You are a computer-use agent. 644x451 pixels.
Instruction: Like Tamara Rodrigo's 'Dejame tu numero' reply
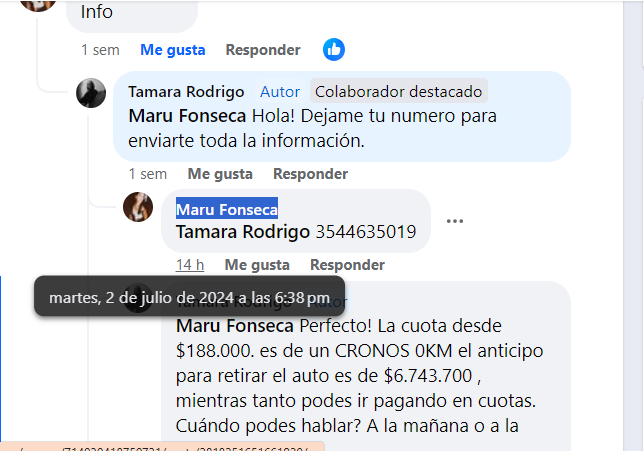coord(220,174)
